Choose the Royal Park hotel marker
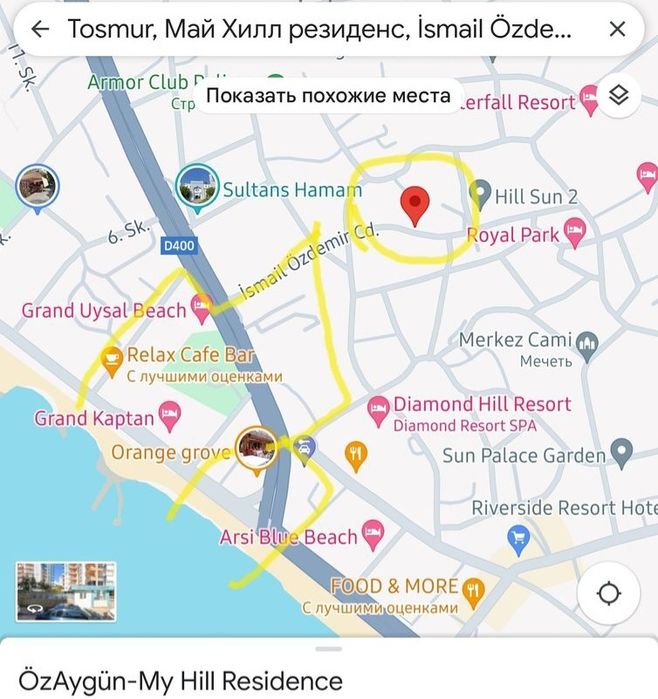658x699 pixels. click(574, 235)
